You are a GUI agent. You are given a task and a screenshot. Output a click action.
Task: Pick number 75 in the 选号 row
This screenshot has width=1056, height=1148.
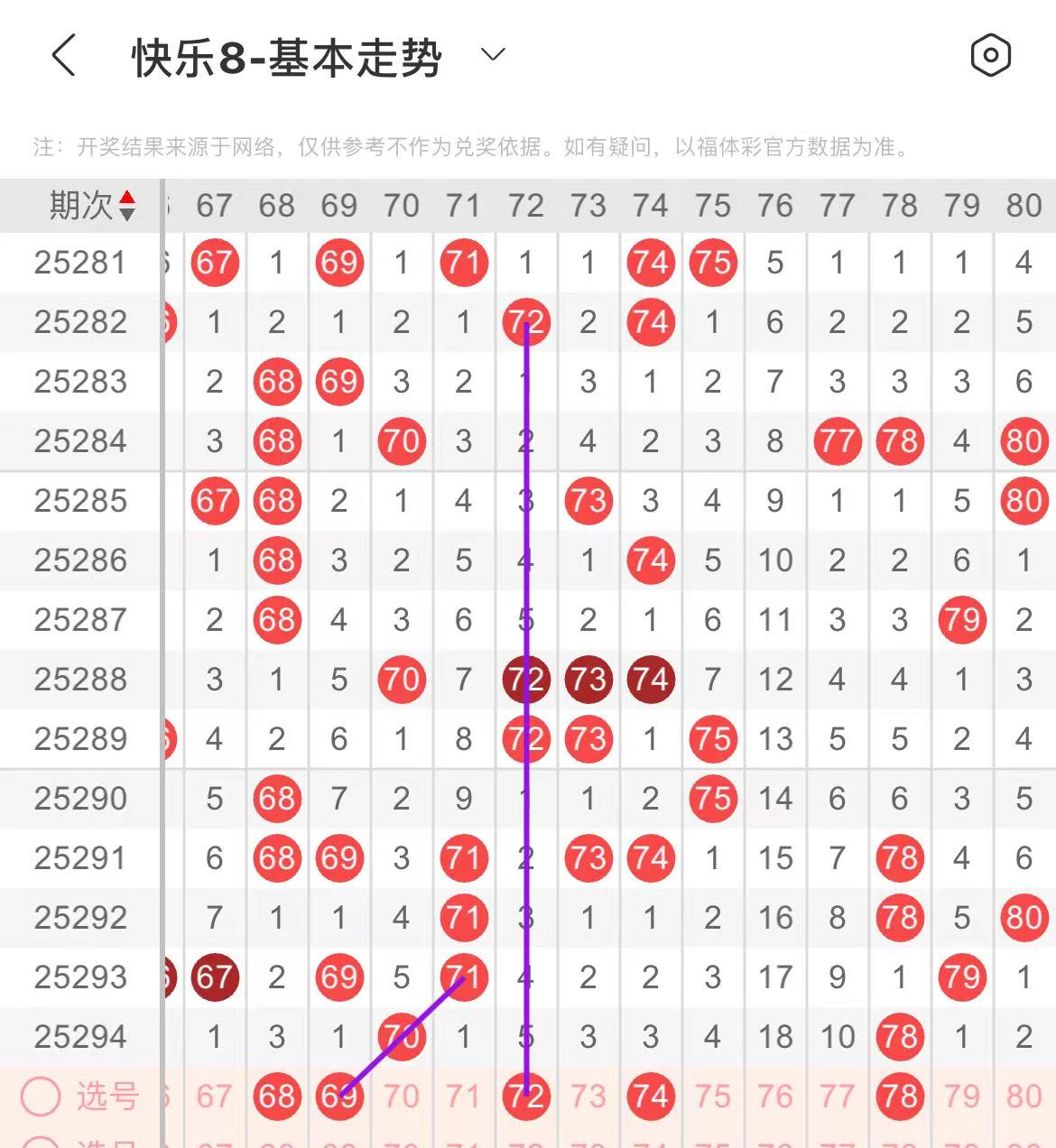point(712,1097)
